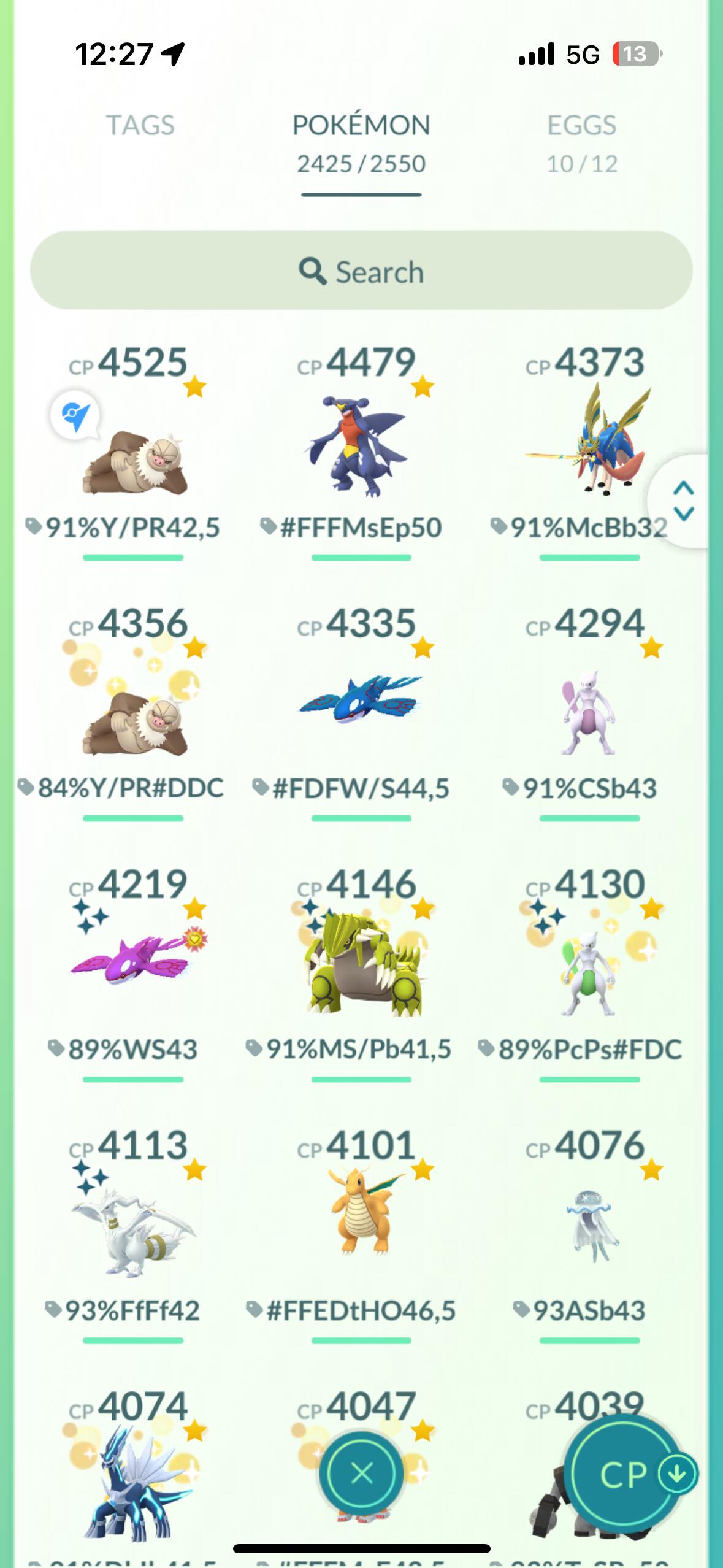
Task: Open the CP 4294 Mewtwo
Action: tap(589, 712)
